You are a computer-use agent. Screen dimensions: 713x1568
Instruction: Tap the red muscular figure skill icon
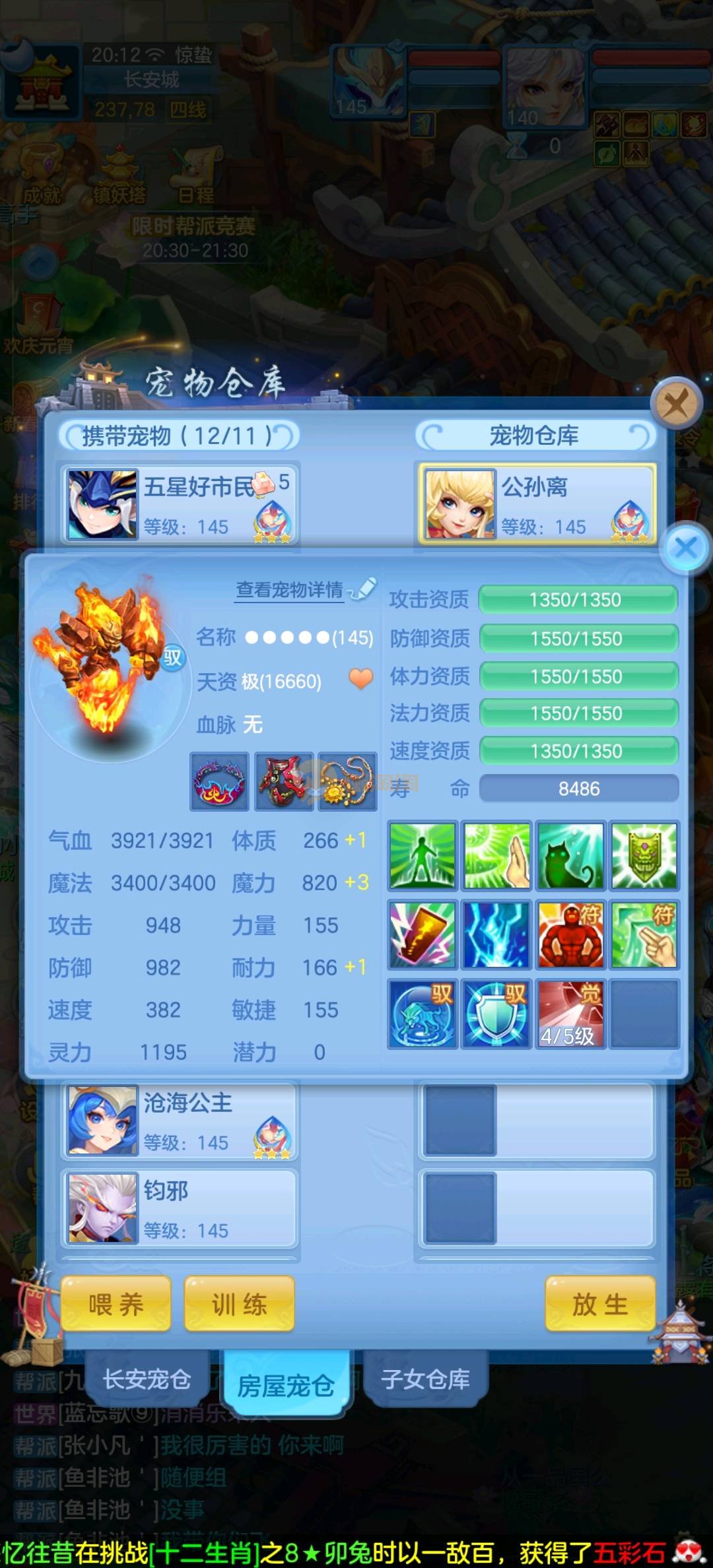tap(570, 934)
